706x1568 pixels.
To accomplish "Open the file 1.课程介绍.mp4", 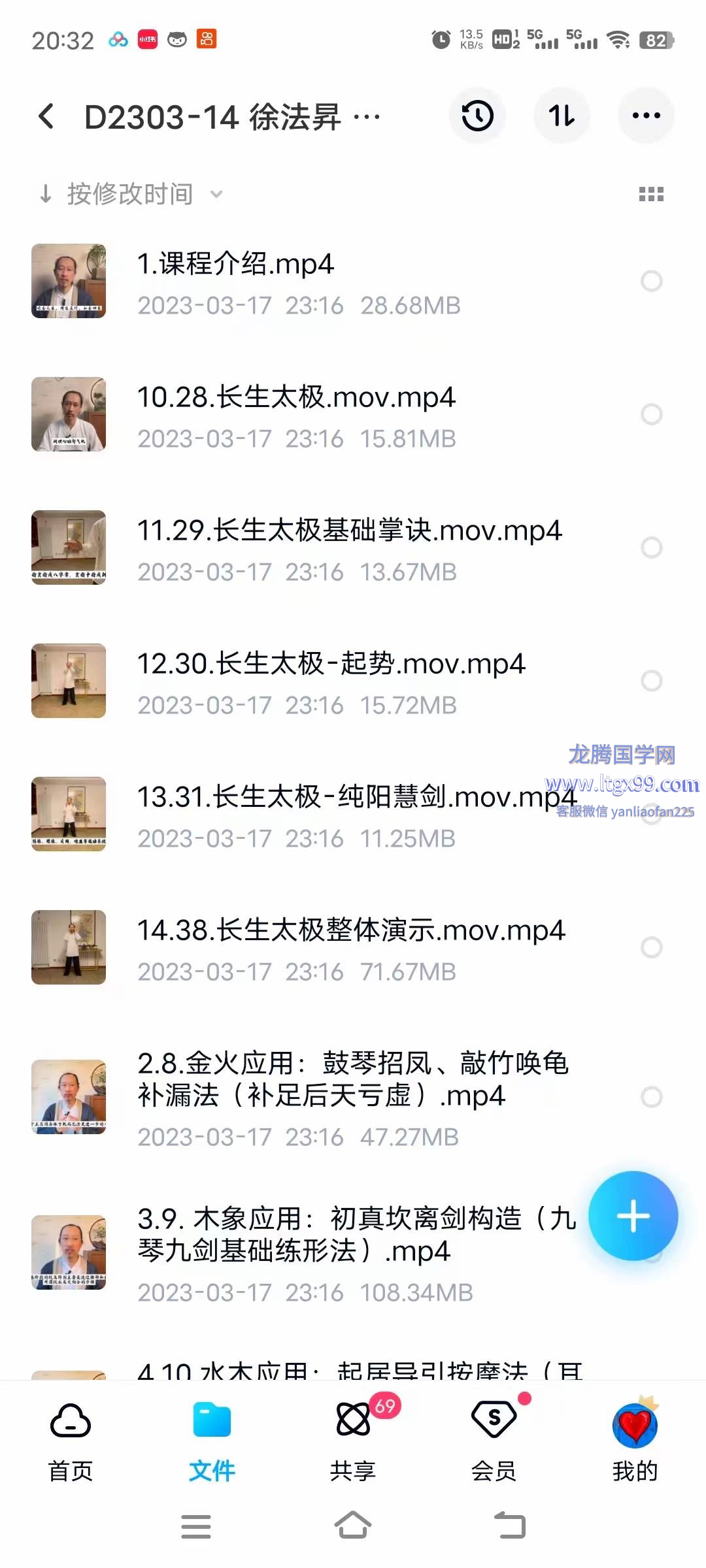I will point(235,265).
